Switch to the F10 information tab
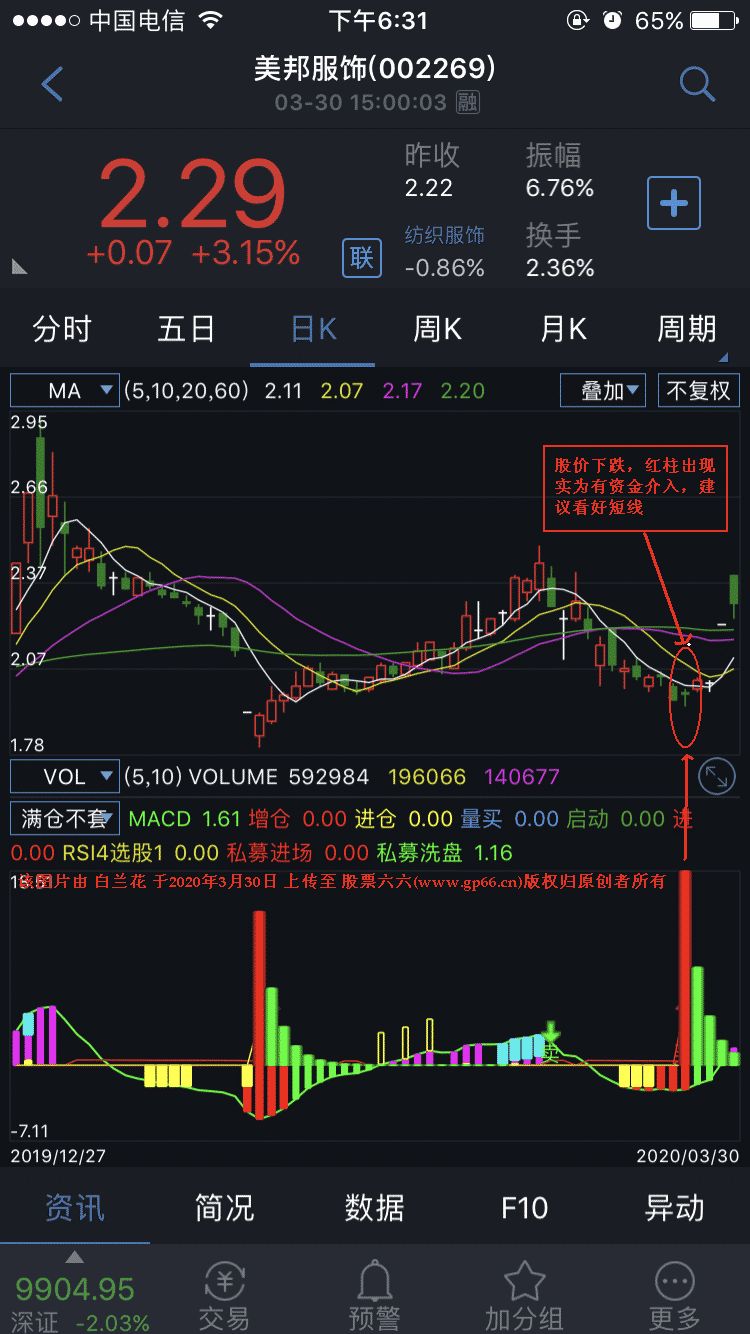The width and height of the screenshot is (750, 1334). [524, 1208]
